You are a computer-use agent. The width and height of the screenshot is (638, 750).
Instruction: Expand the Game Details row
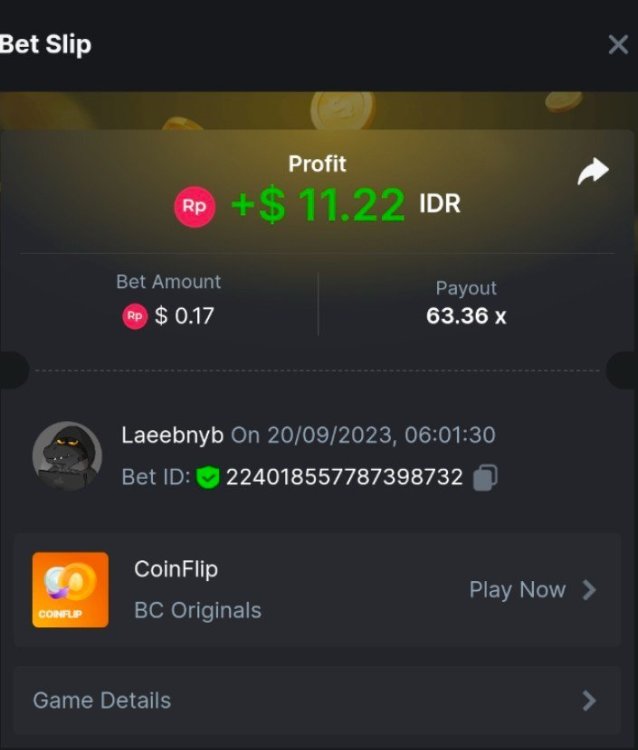click(317, 700)
